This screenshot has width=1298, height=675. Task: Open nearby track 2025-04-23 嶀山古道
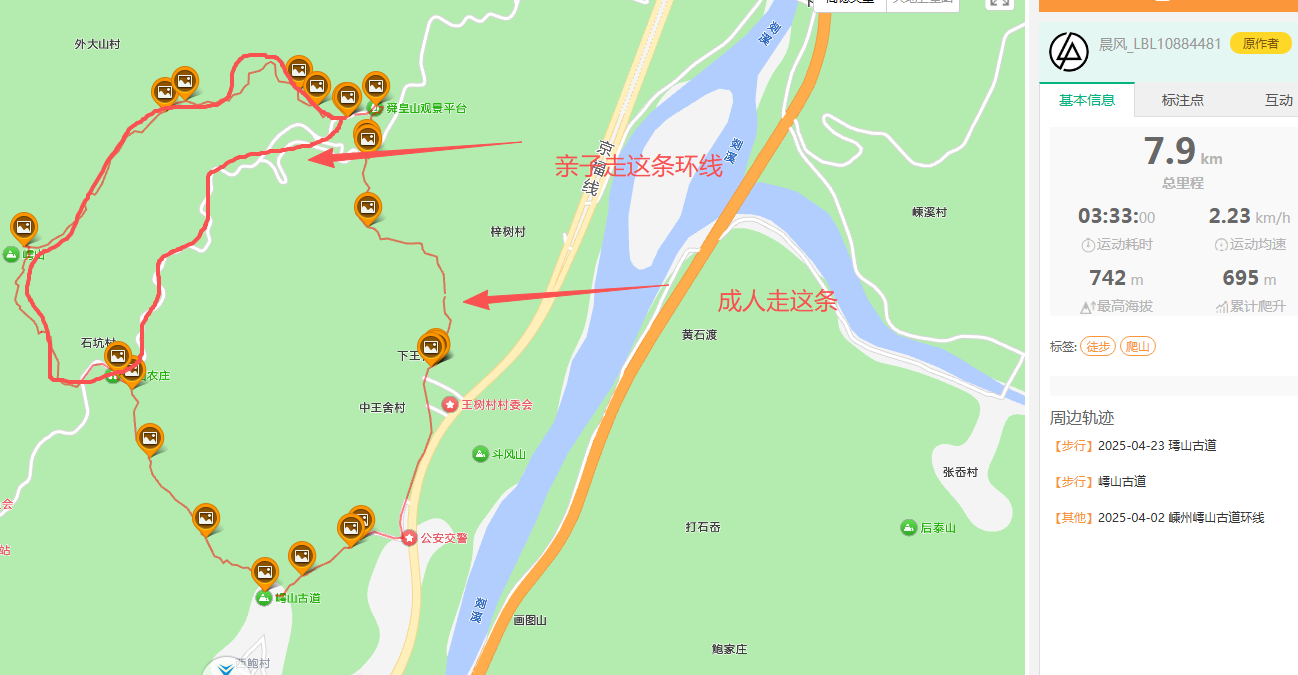click(1156, 445)
